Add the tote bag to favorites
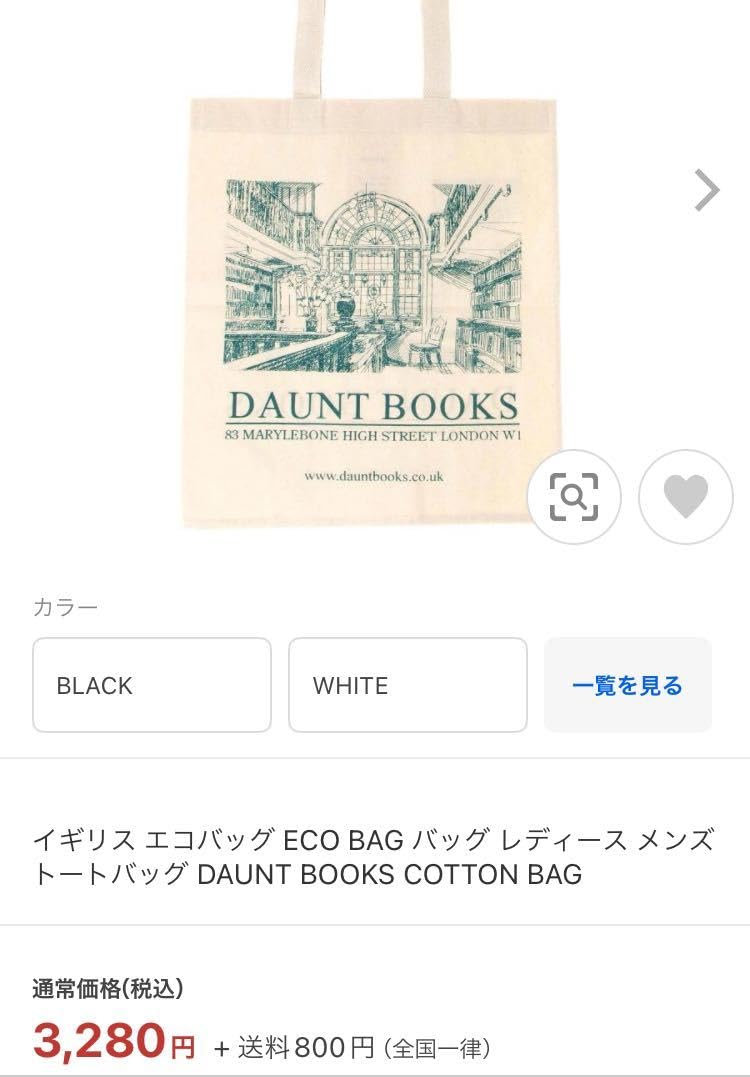The width and height of the screenshot is (750, 1077). [686, 497]
